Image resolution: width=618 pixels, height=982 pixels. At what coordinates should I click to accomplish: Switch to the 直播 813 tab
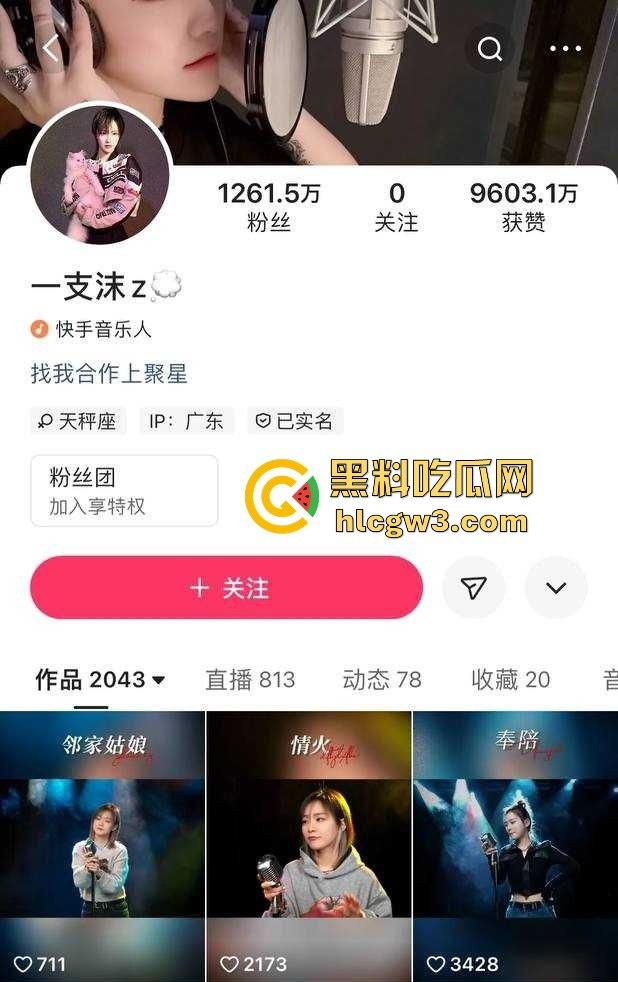point(250,680)
